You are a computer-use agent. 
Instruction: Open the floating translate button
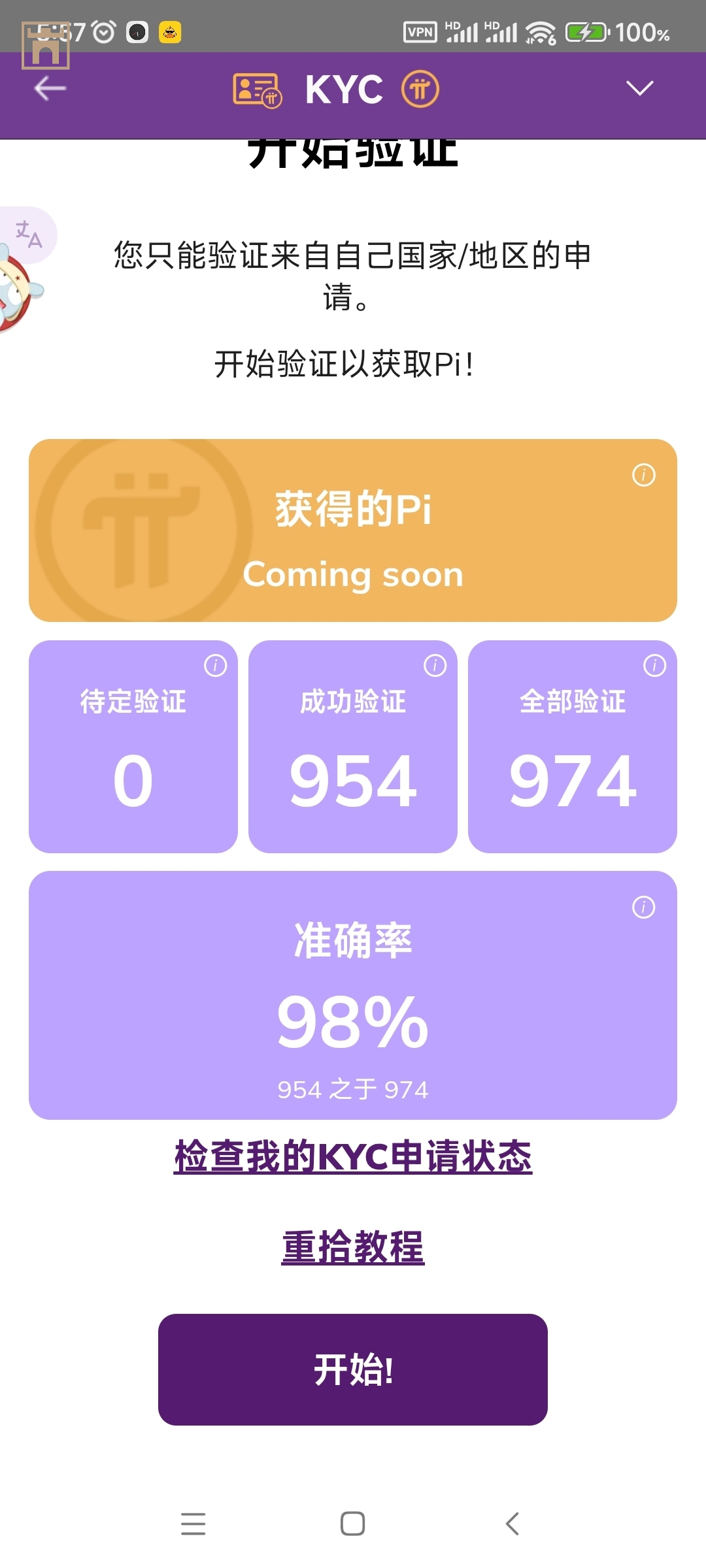29,235
